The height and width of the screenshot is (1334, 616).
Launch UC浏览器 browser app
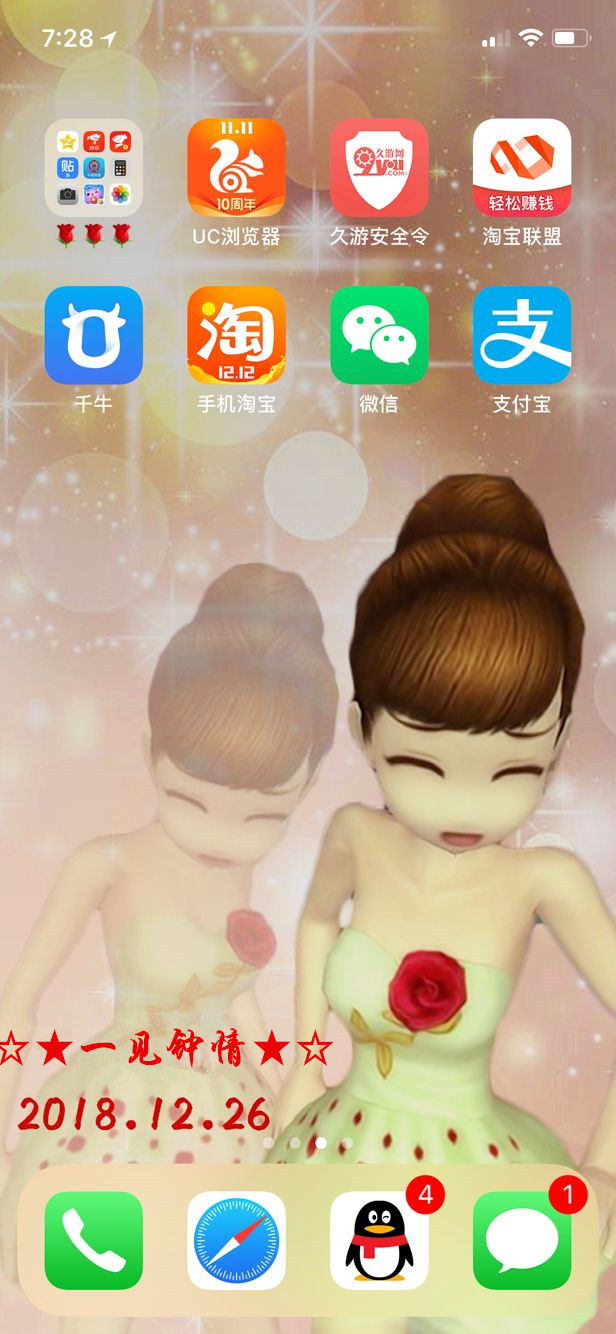pyautogui.click(x=236, y=168)
